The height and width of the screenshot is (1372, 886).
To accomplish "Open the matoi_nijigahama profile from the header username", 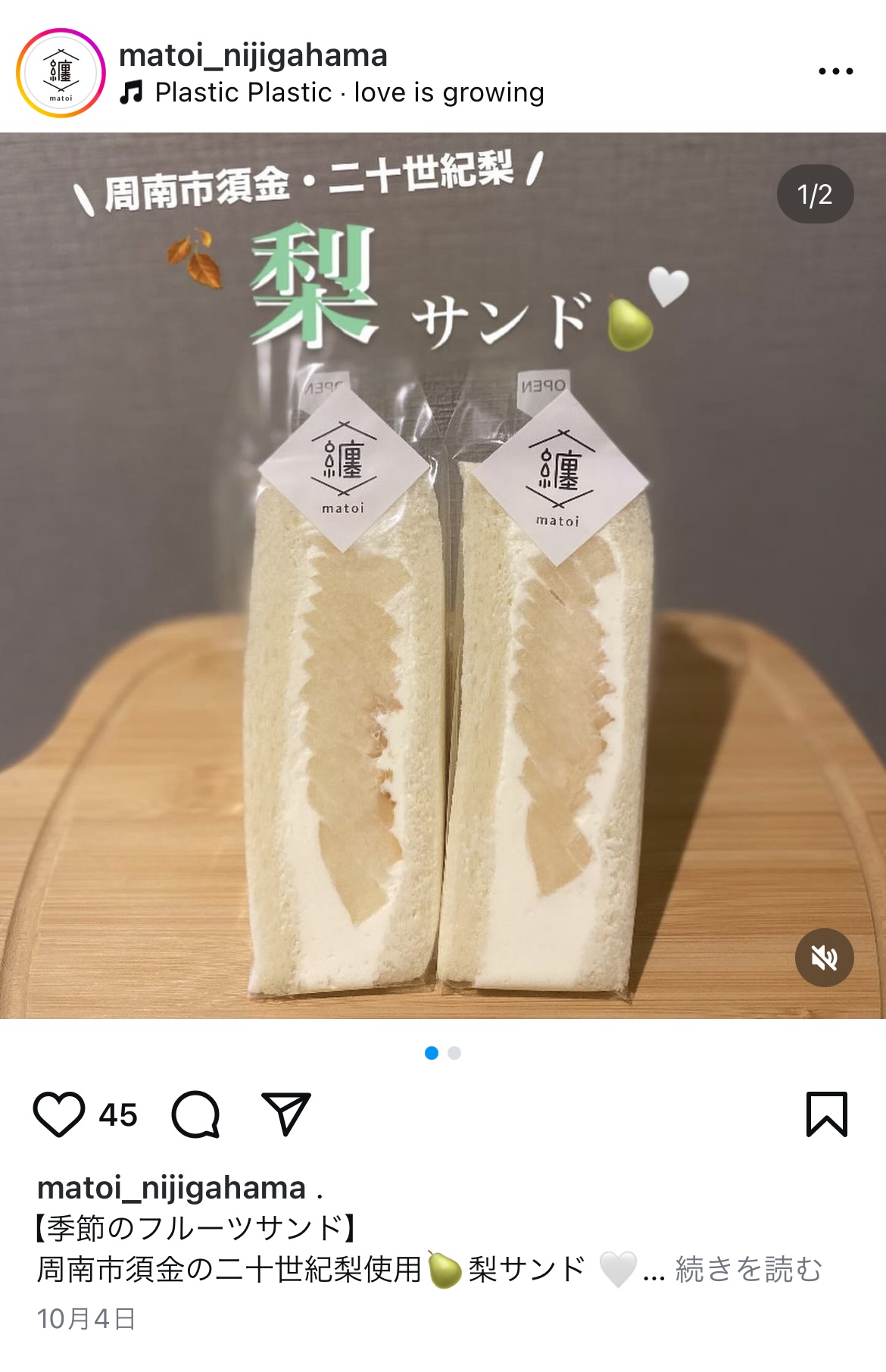I will [253, 55].
